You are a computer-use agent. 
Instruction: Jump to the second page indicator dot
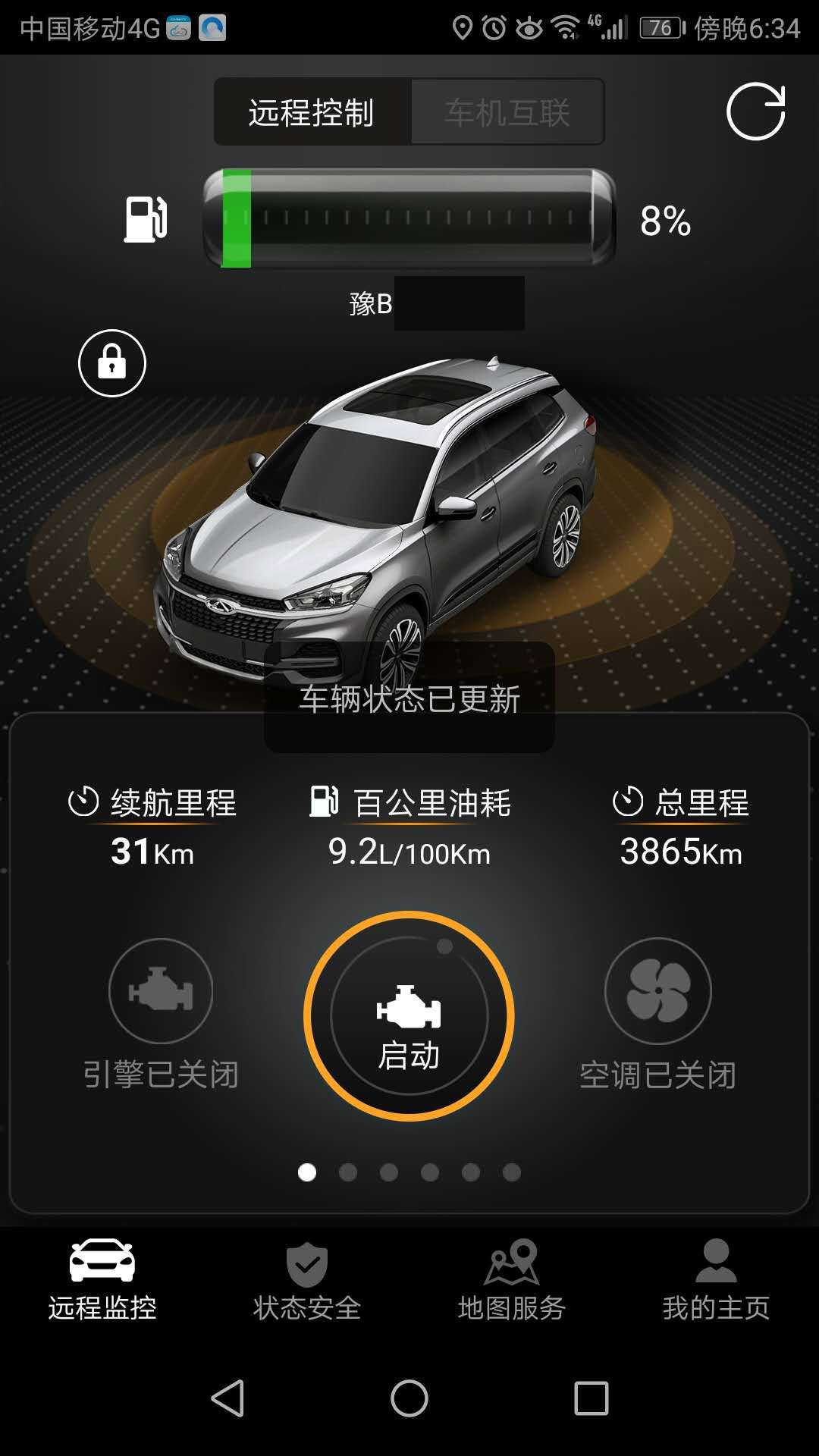[348, 1172]
